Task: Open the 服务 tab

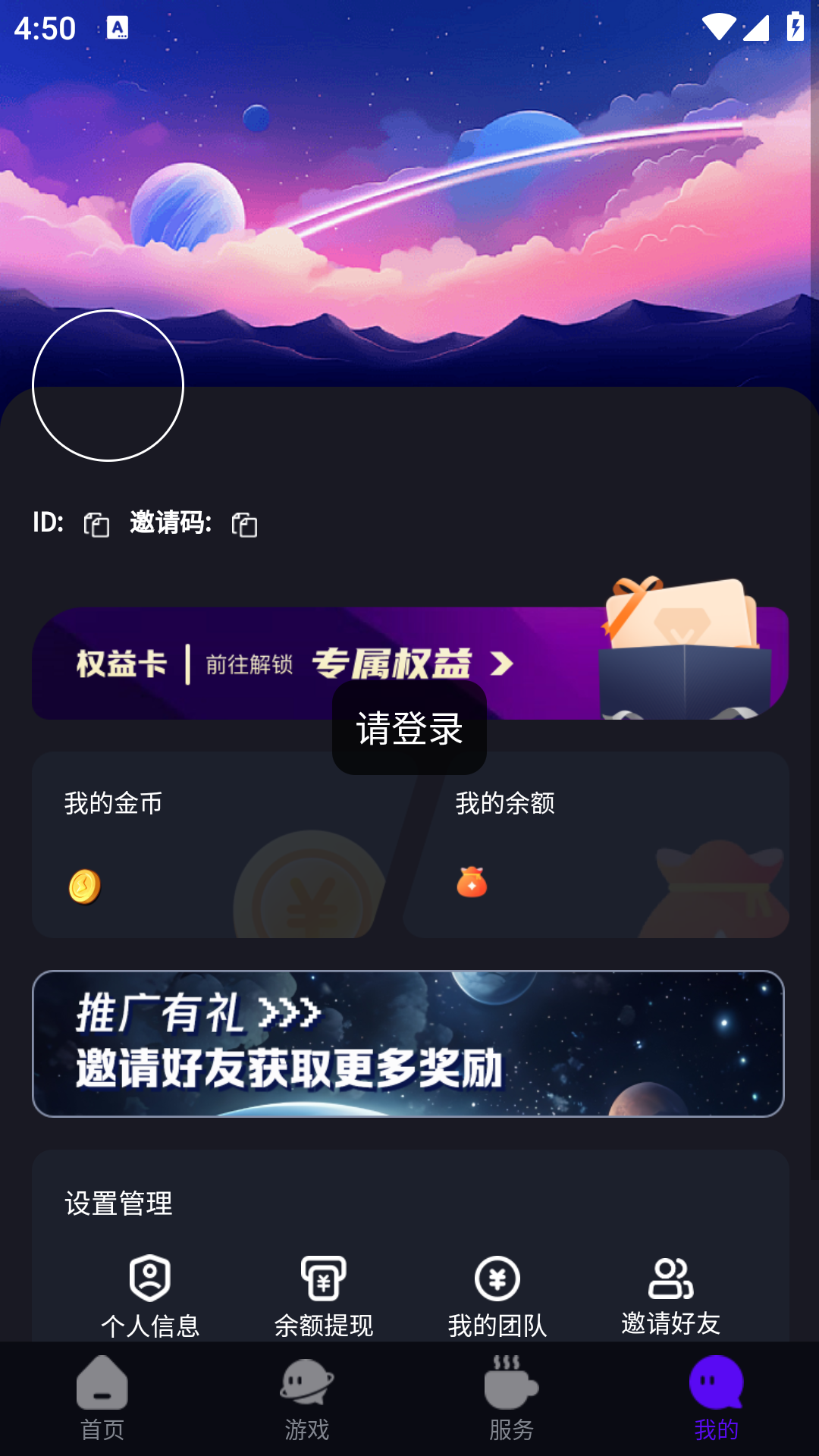Action: pyautogui.click(x=512, y=1398)
